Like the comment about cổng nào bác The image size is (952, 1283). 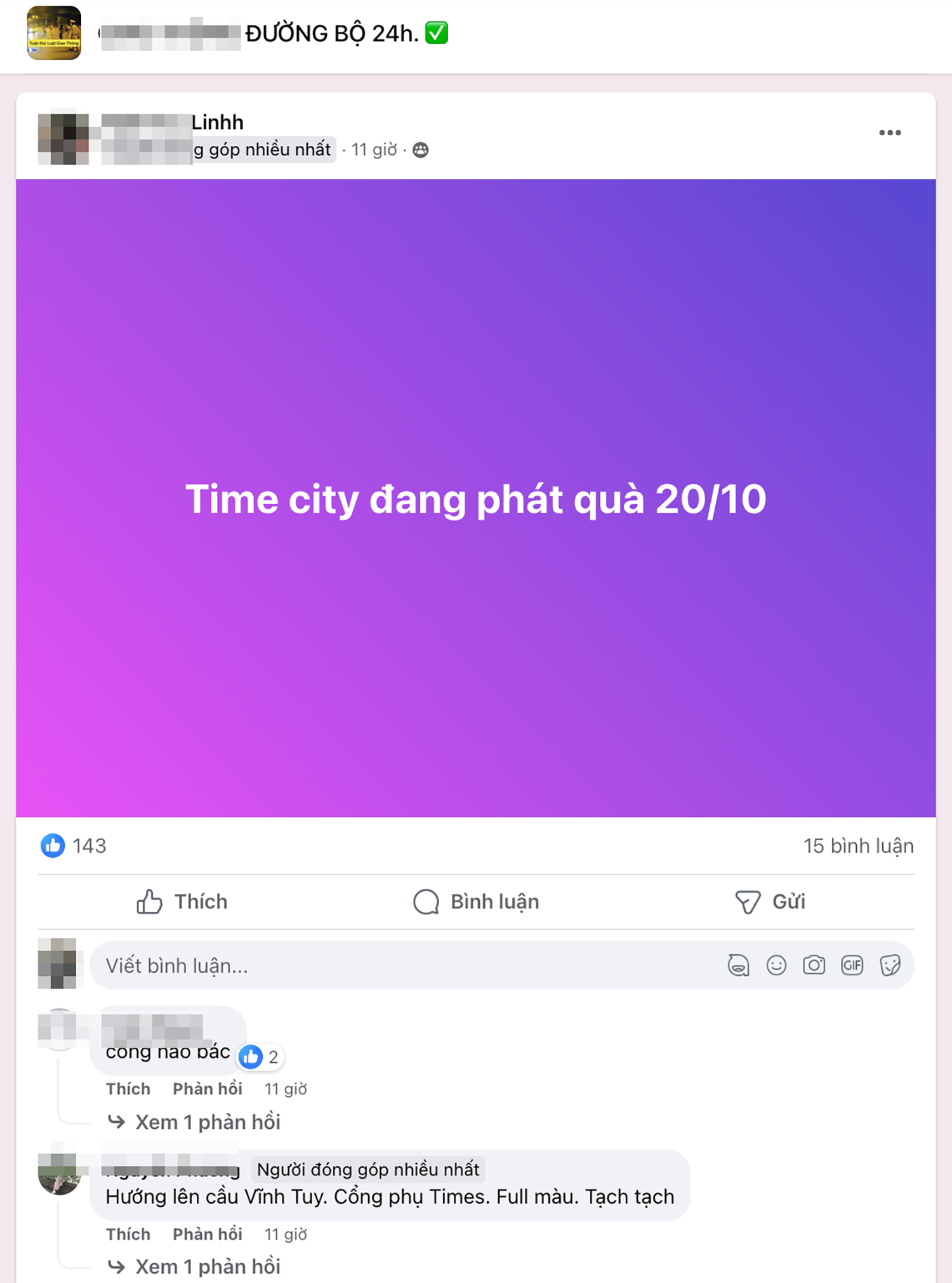click(128, 1089)
